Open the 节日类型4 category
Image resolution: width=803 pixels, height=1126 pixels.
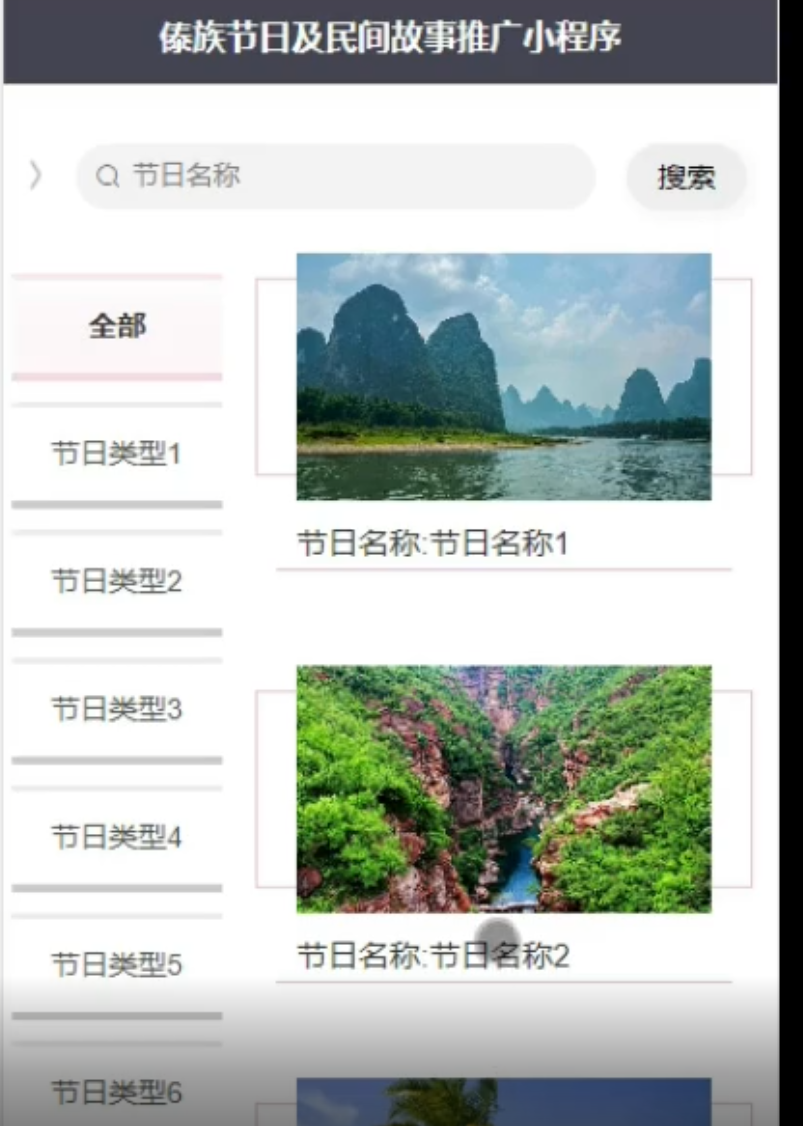pos(117,836)
